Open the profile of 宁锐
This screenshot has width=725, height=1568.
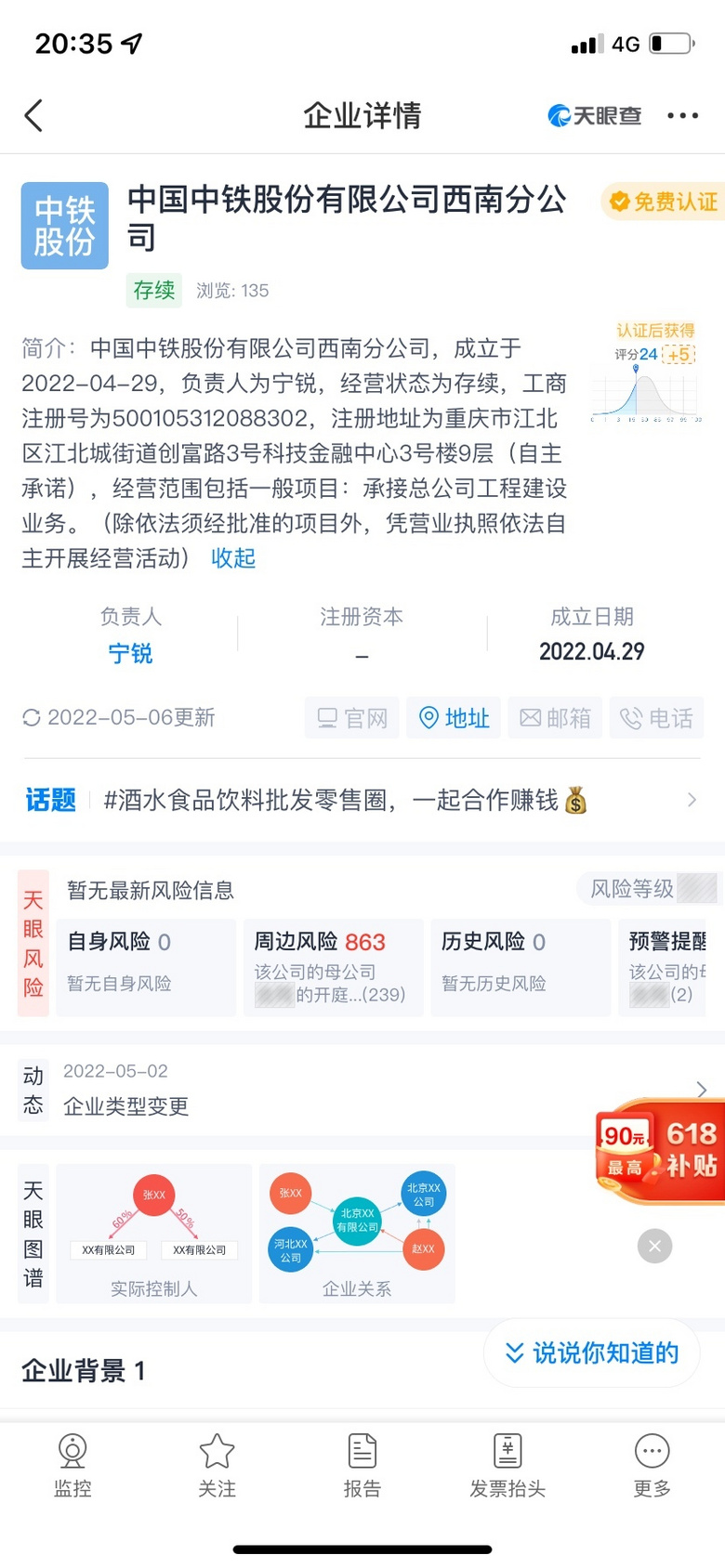tap(130, 653)
